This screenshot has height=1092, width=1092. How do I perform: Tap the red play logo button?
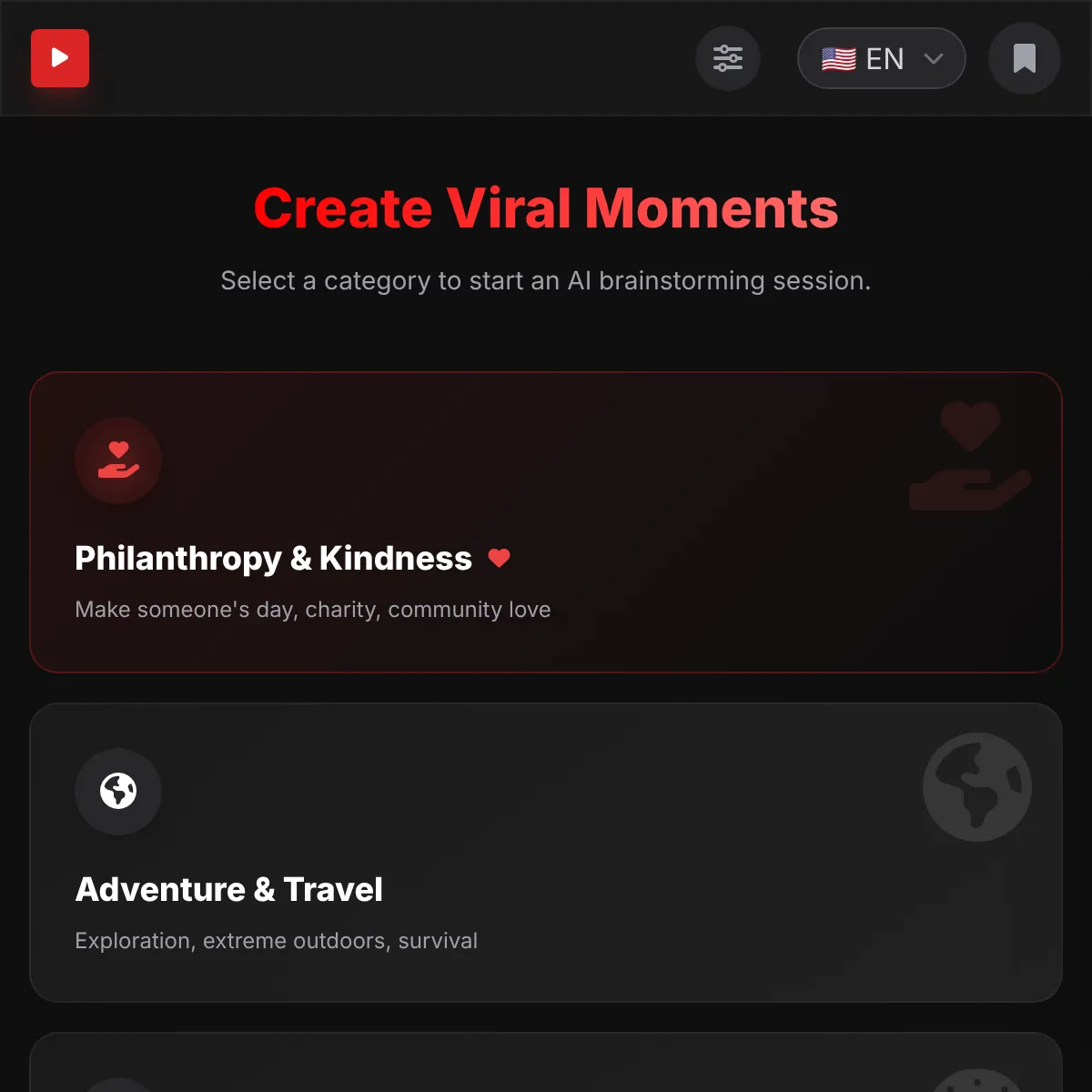[x=60, y=58]
